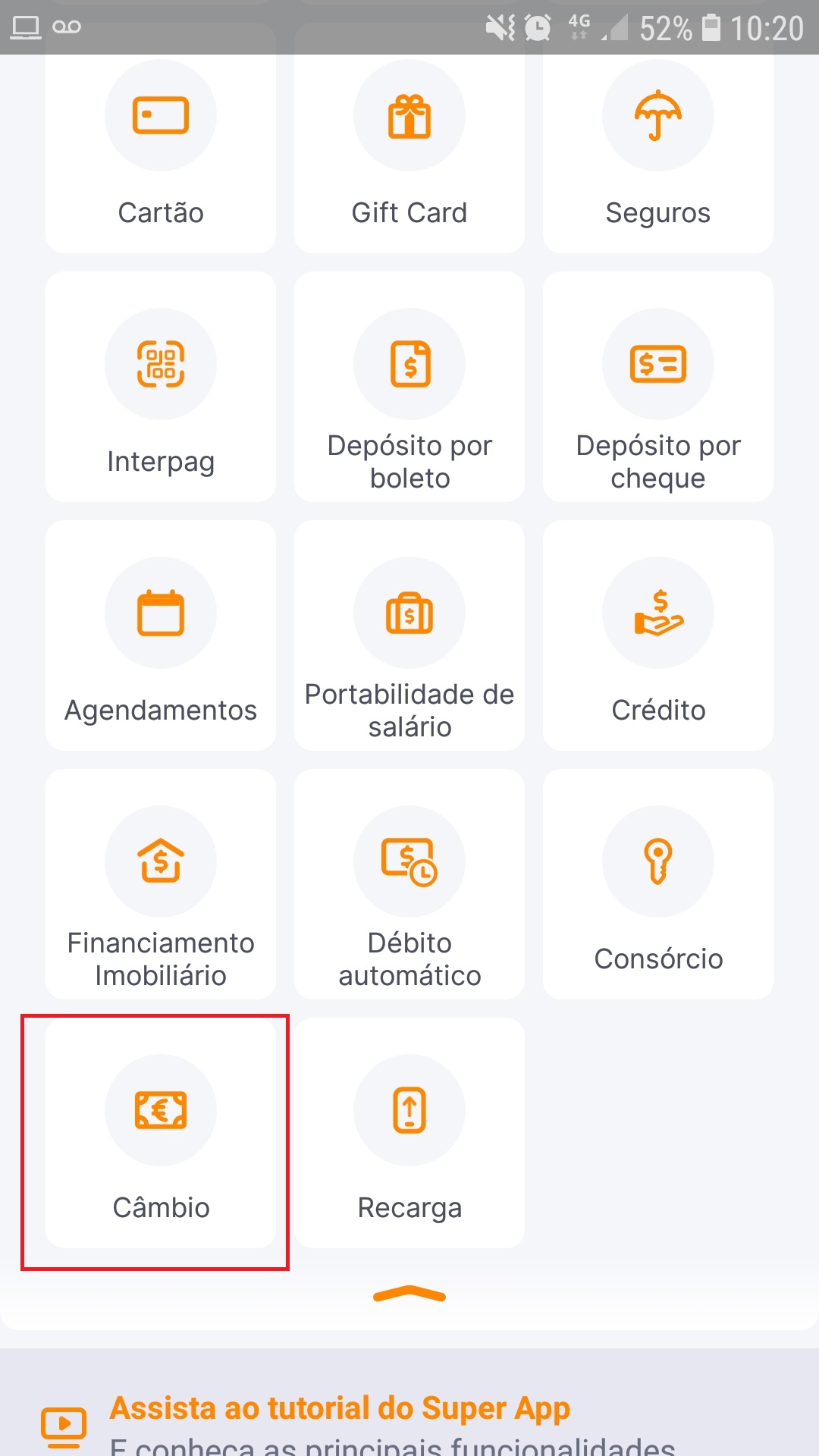This screenshot has width=819, height=1456.
Task: Choose Depósito por cheque
Action: 658,387
